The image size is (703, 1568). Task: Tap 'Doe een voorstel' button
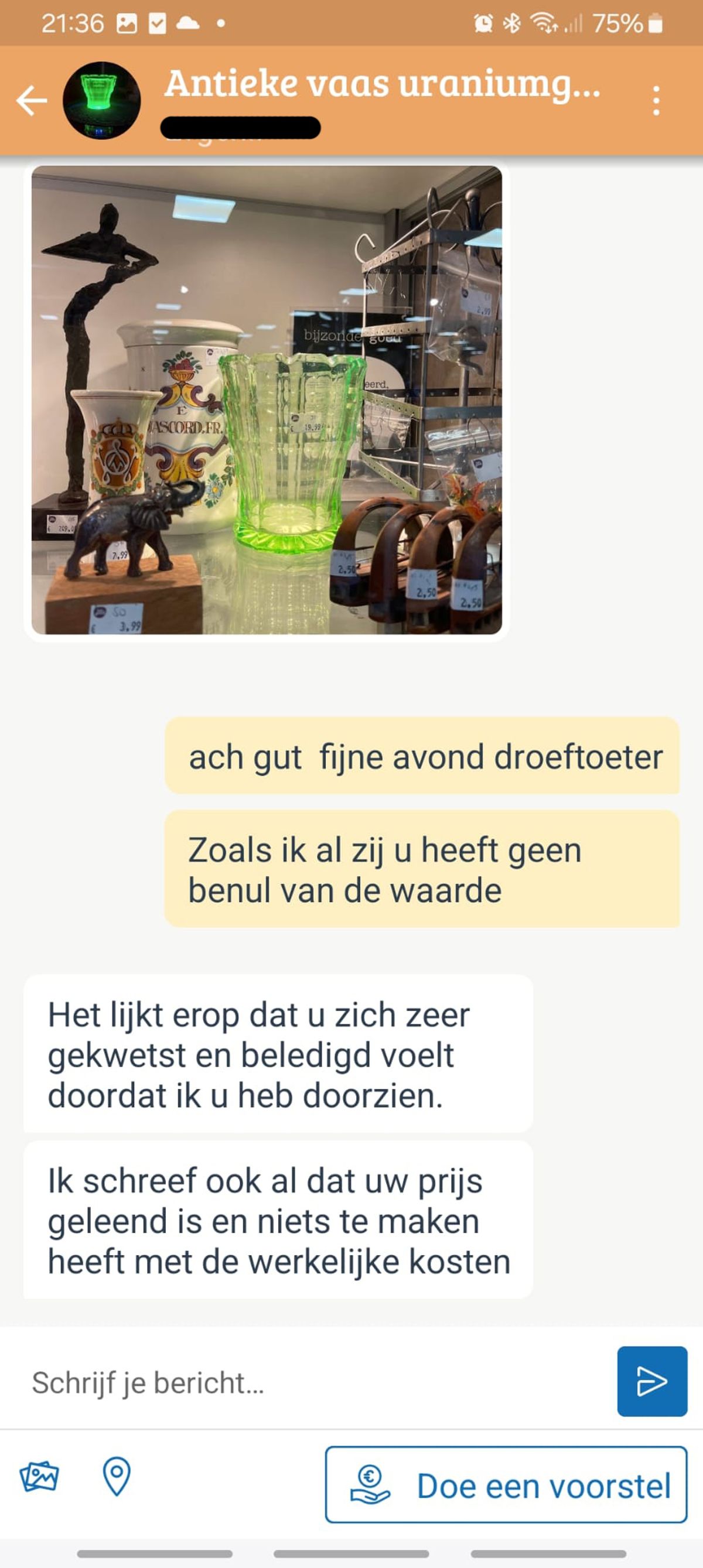click(506, 1485)
